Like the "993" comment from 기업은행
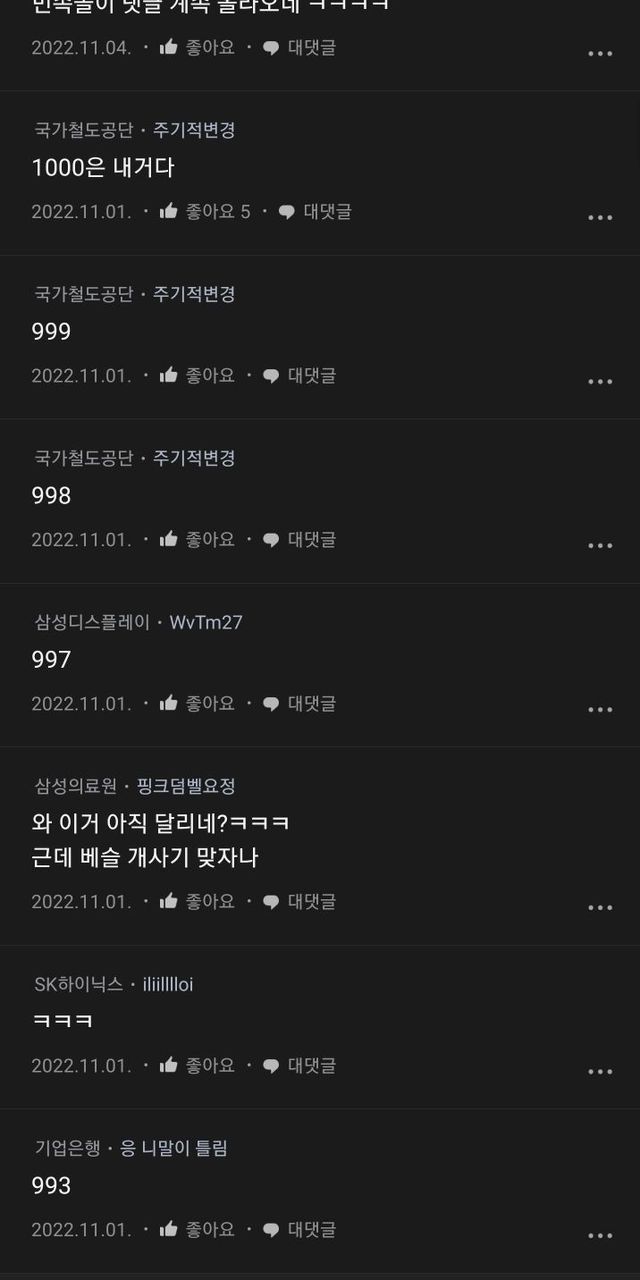640x1280 pixels. tap(197, 1229)
